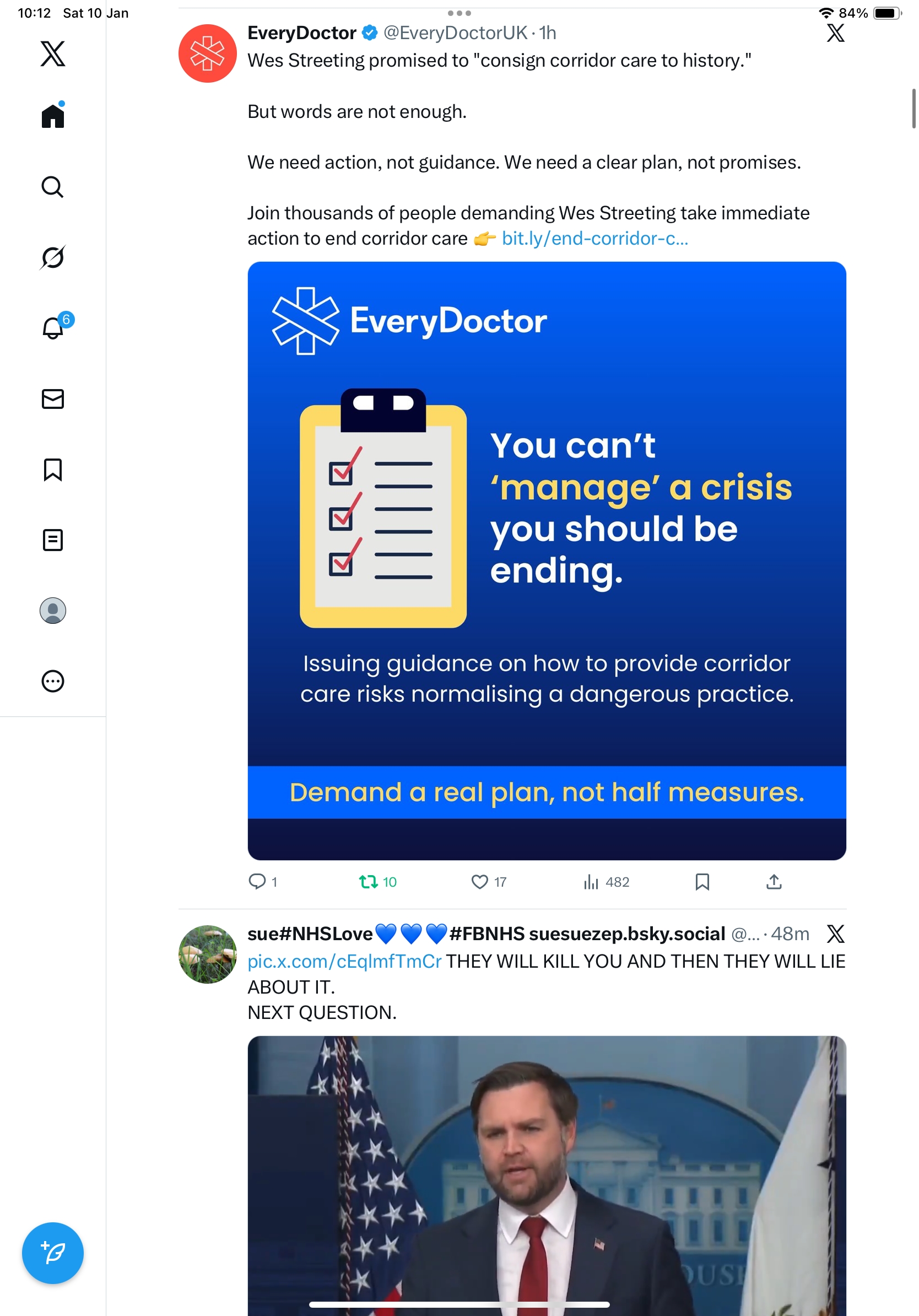Compose a new post
The width and height of the screenshot is (919, 1316).
coord(53,1253)
